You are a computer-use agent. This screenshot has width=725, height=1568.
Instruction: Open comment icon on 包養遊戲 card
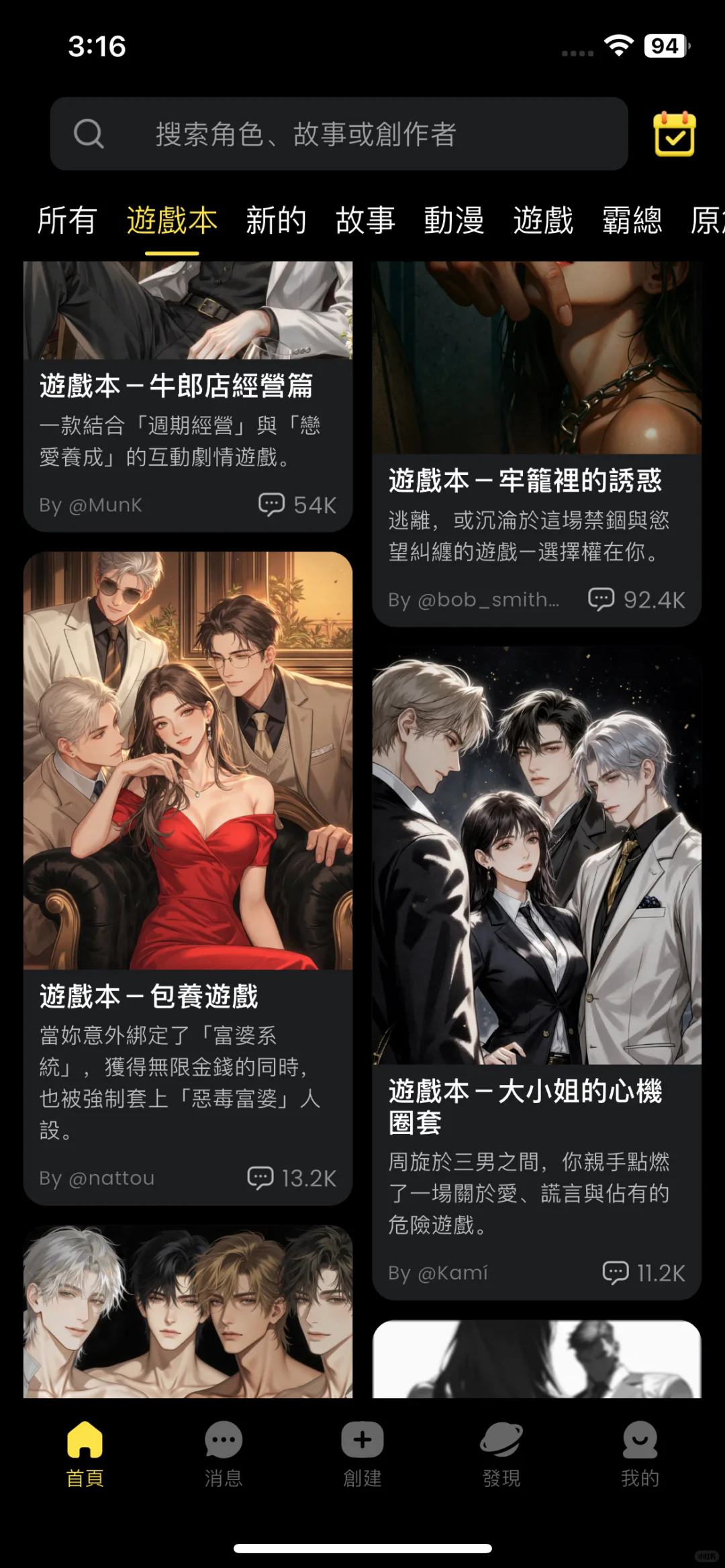[x=261, y=1176]
